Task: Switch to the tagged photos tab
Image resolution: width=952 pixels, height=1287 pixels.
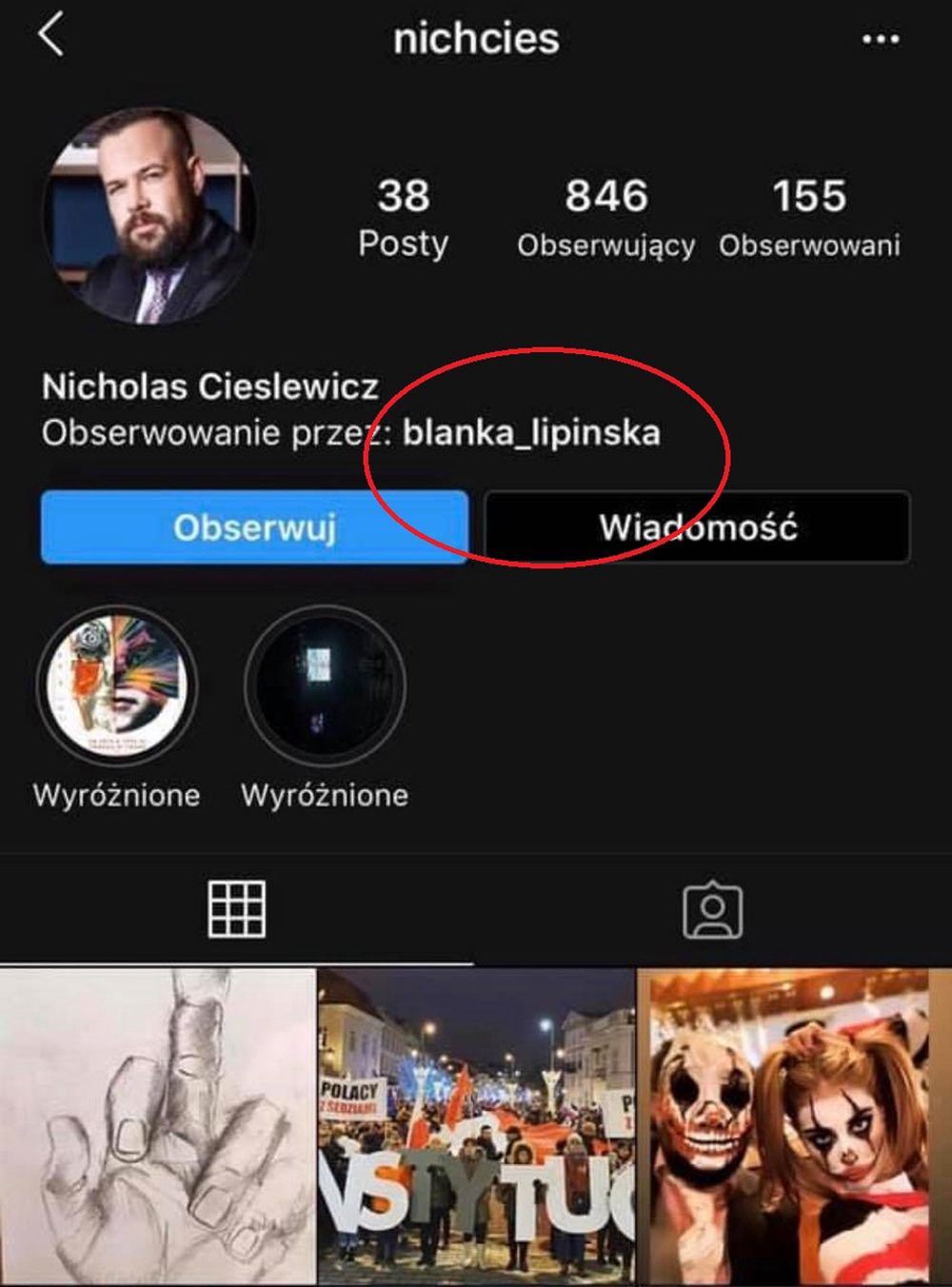Action: coord(712,911)
